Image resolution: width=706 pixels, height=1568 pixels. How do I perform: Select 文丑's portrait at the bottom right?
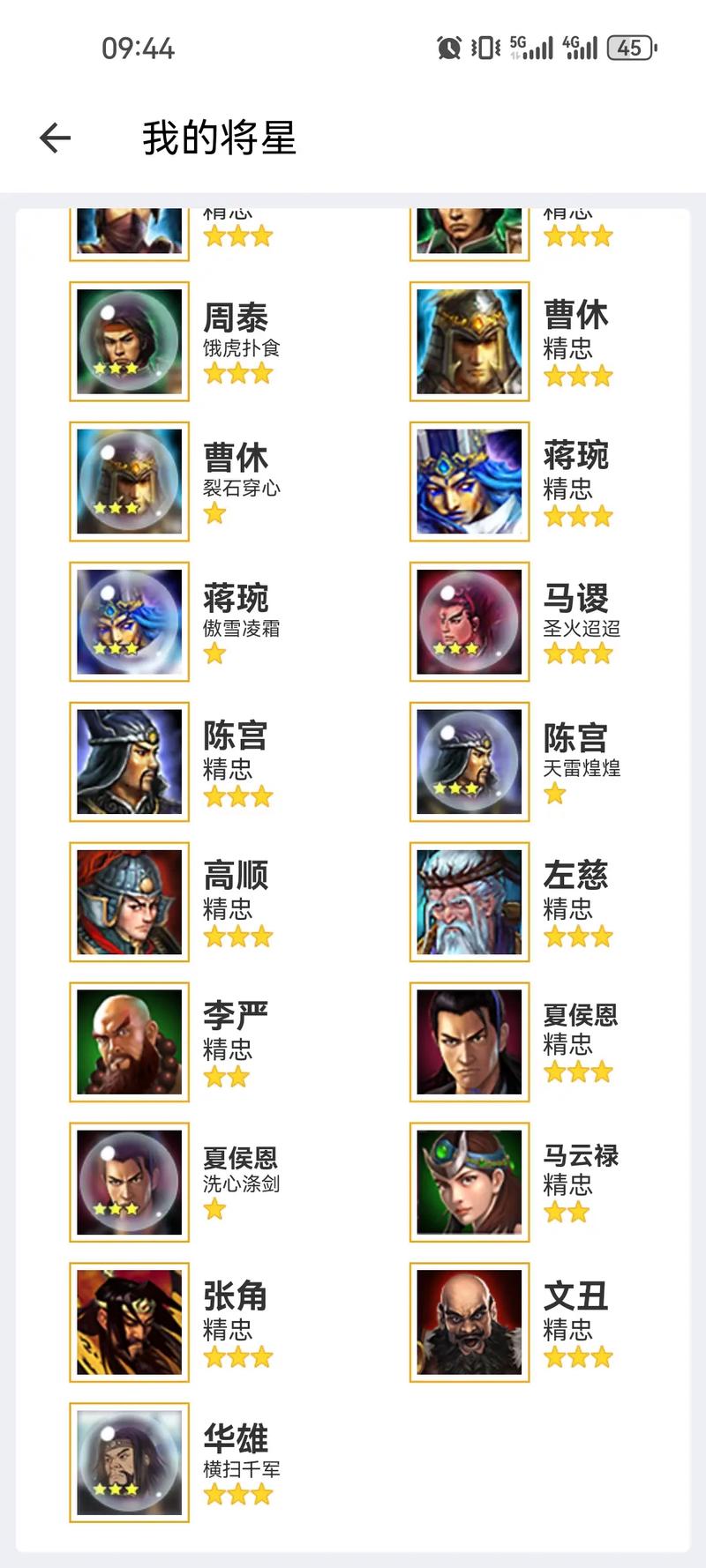(x=469, y=1321)
